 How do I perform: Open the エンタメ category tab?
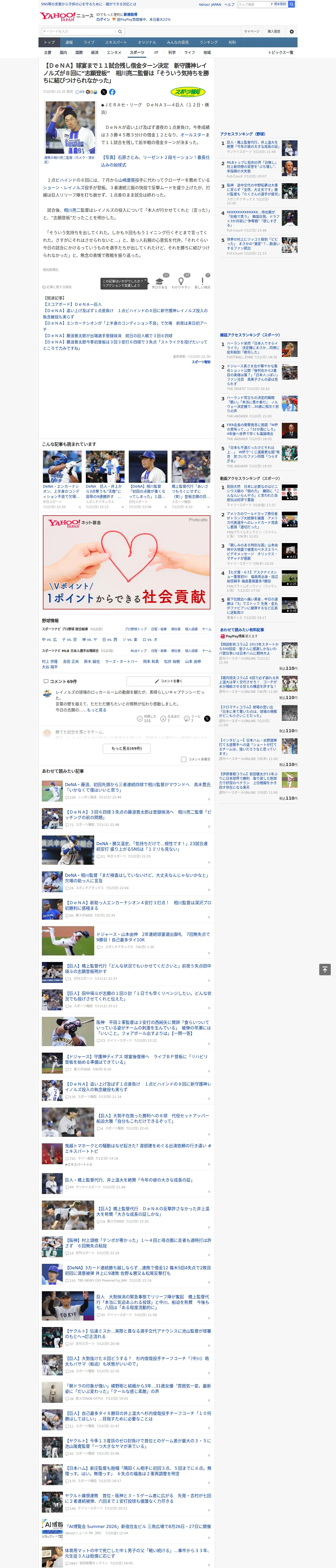pos(114,52)
